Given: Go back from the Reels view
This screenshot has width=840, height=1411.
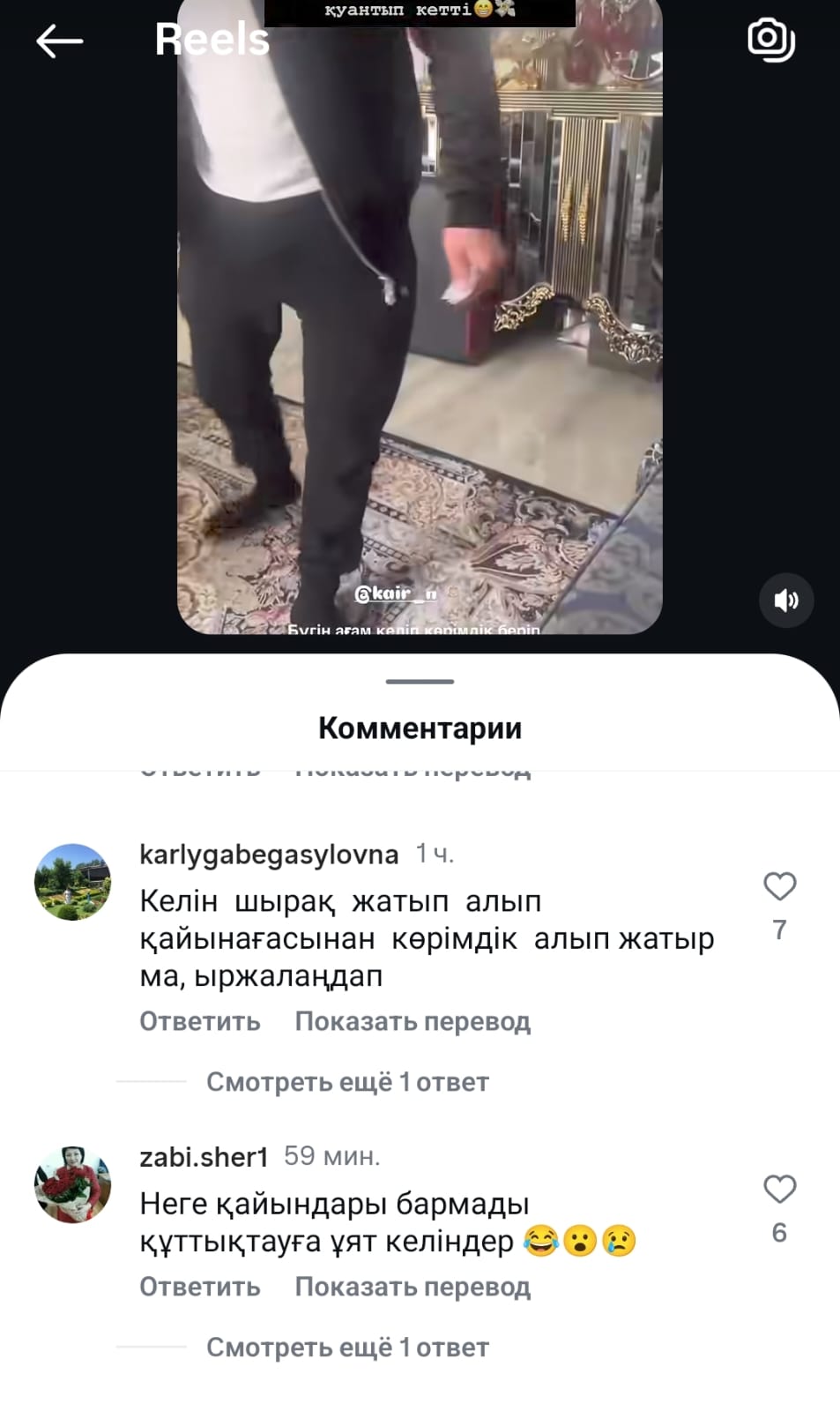Looking at the screenshot, I should [59, 41].
